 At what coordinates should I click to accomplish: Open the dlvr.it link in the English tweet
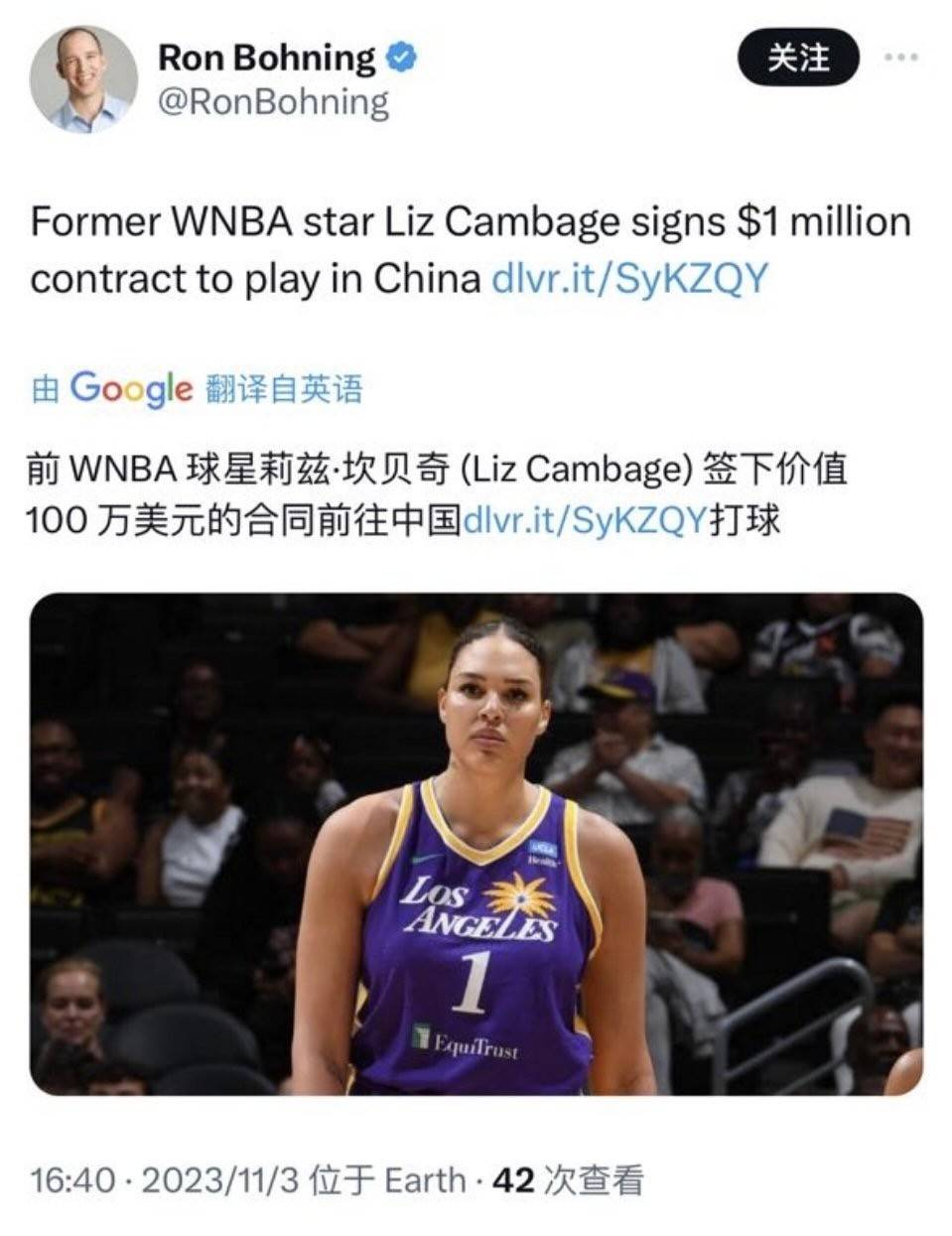click(x=630, y=279)
